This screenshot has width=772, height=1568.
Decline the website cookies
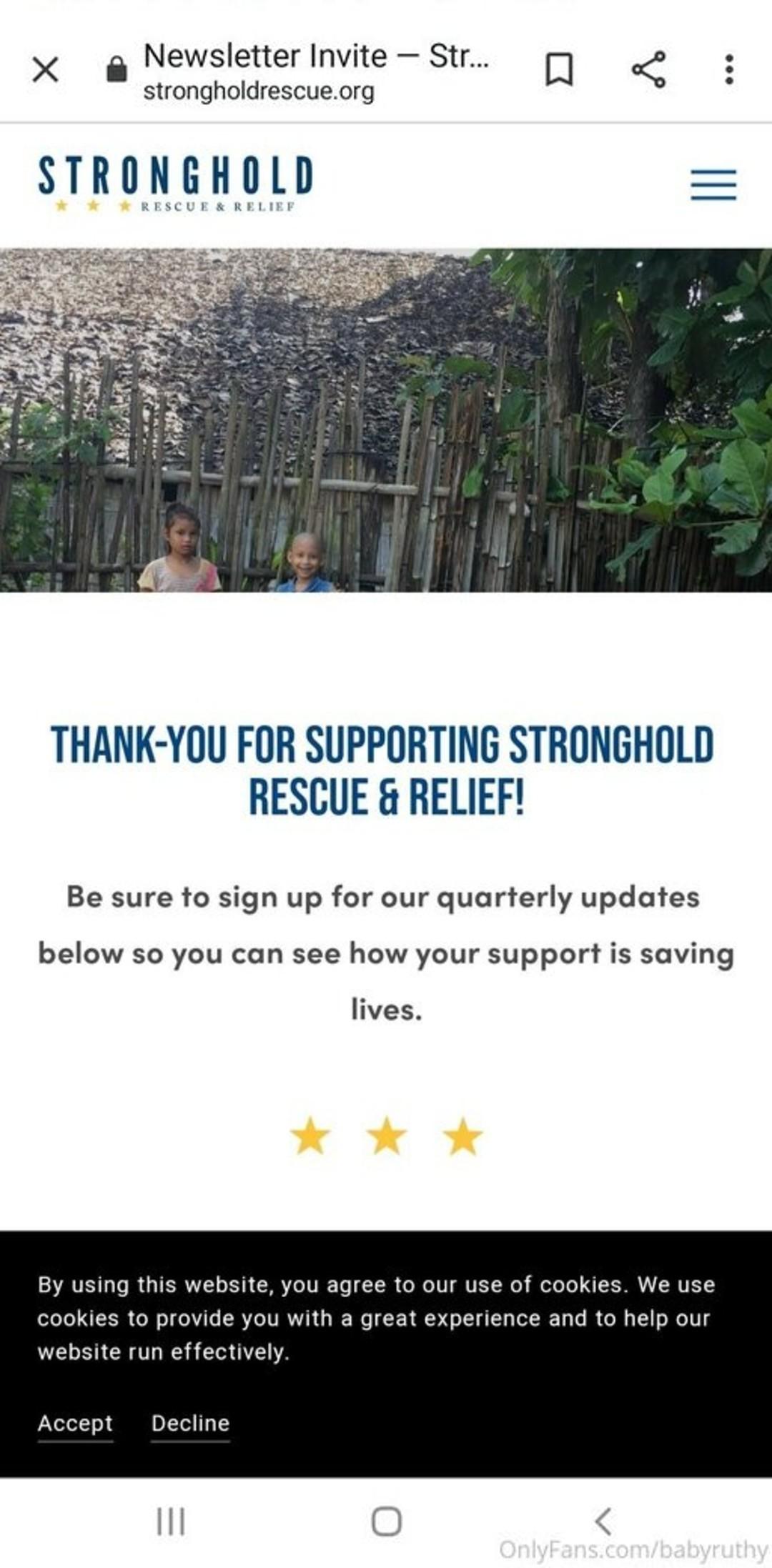(x=190, y=1423)
